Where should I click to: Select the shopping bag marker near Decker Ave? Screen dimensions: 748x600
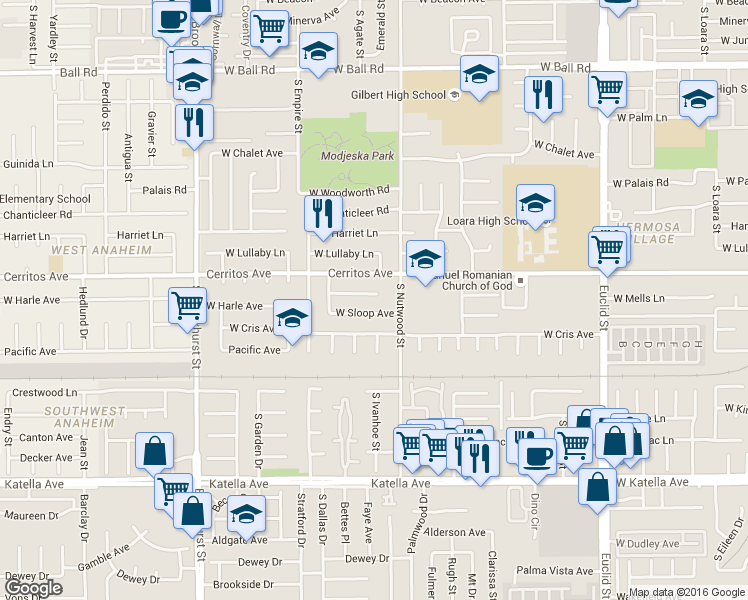click(154, 451)
